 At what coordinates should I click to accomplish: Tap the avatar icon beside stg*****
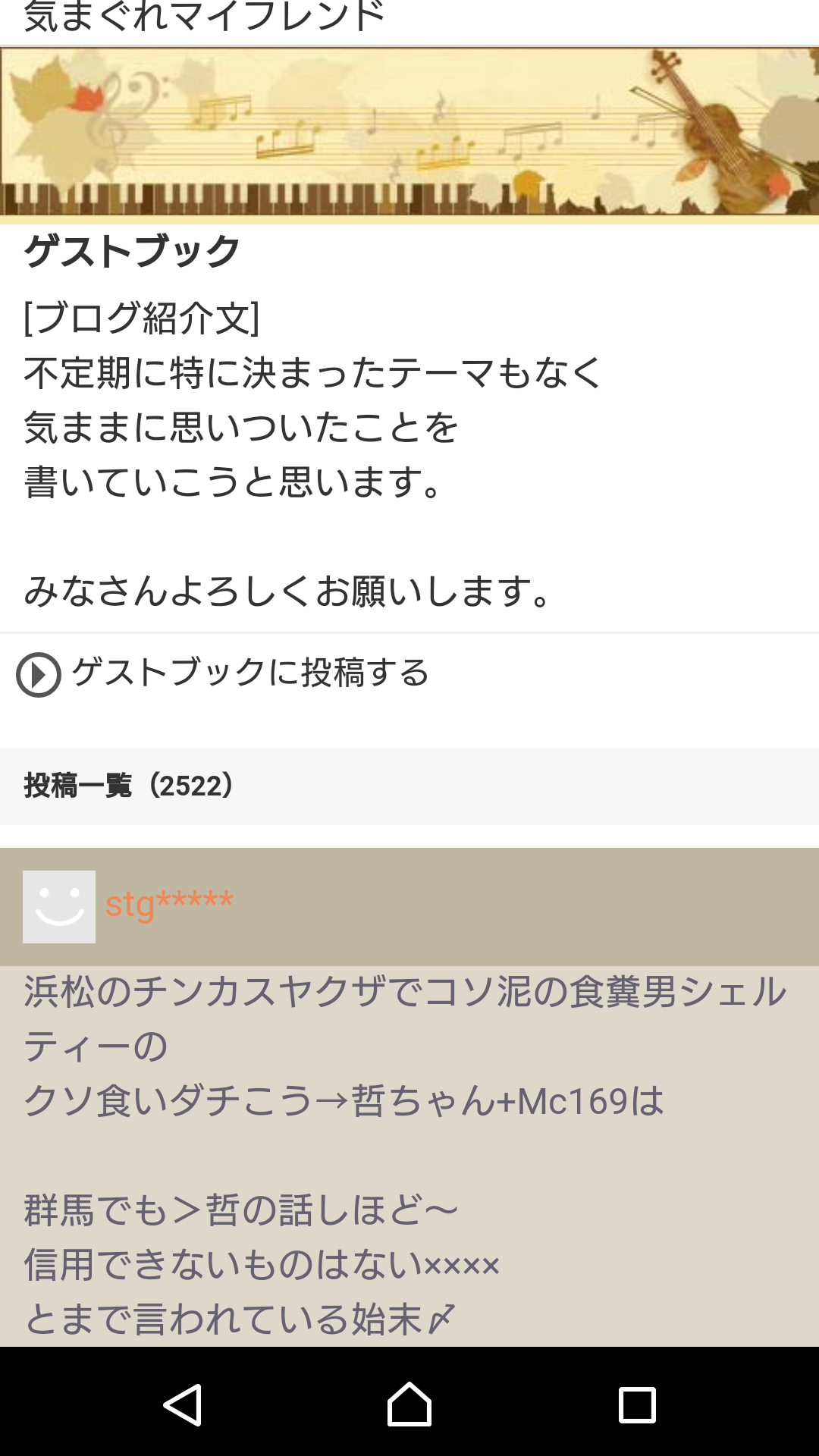click(59, 907)
